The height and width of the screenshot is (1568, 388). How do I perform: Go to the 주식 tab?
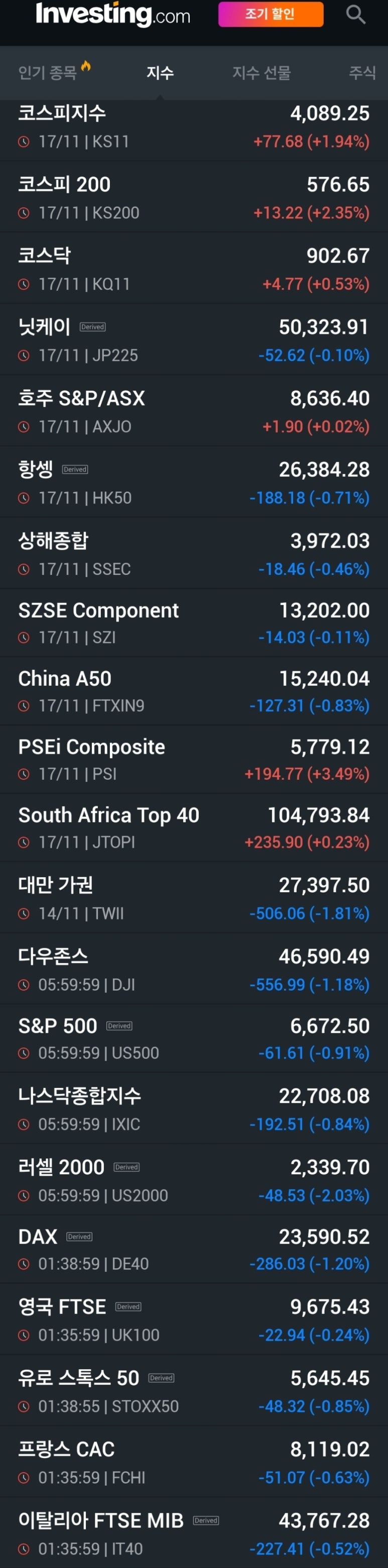pyautogui.click(x=362, y=72)
